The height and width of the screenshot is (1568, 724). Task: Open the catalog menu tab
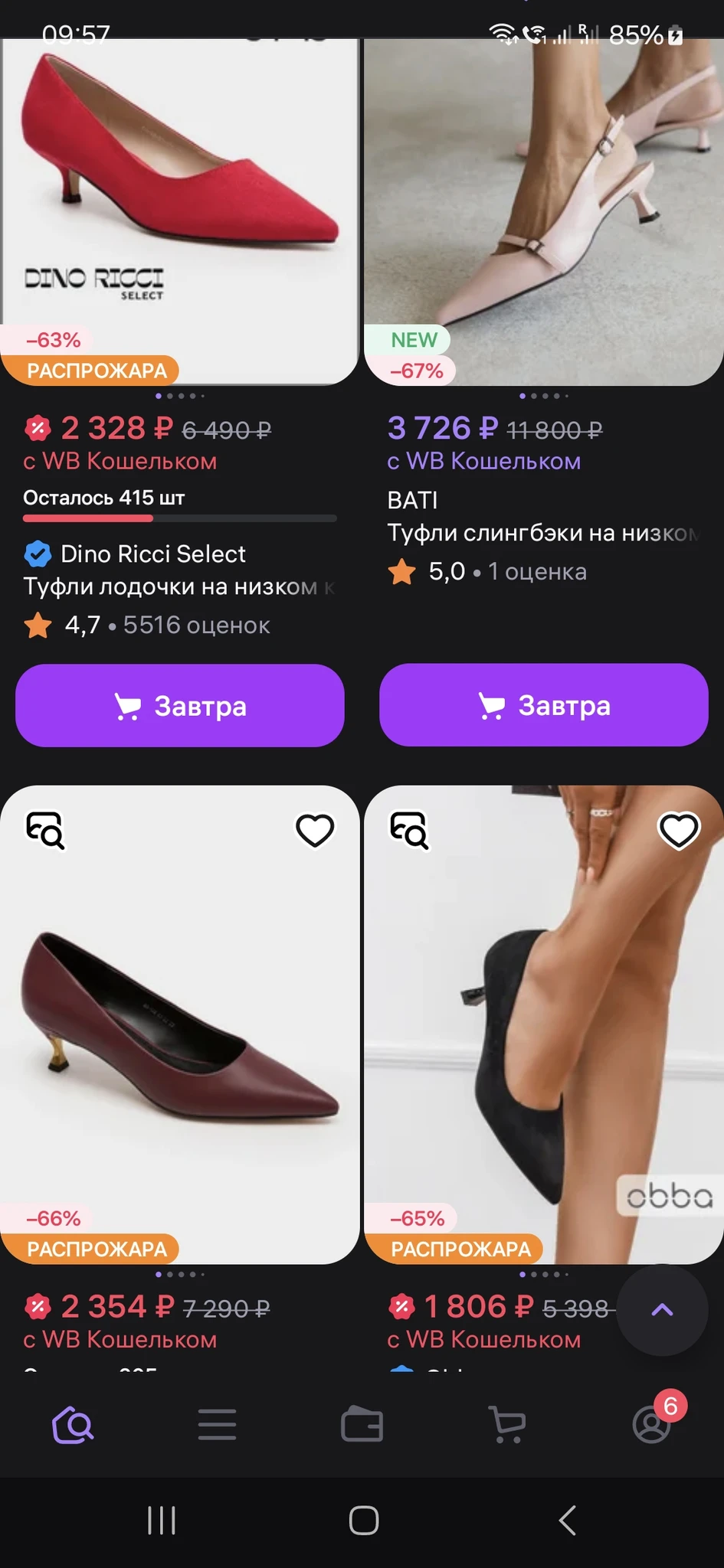pyautogui.click(x=217, y=1426)
